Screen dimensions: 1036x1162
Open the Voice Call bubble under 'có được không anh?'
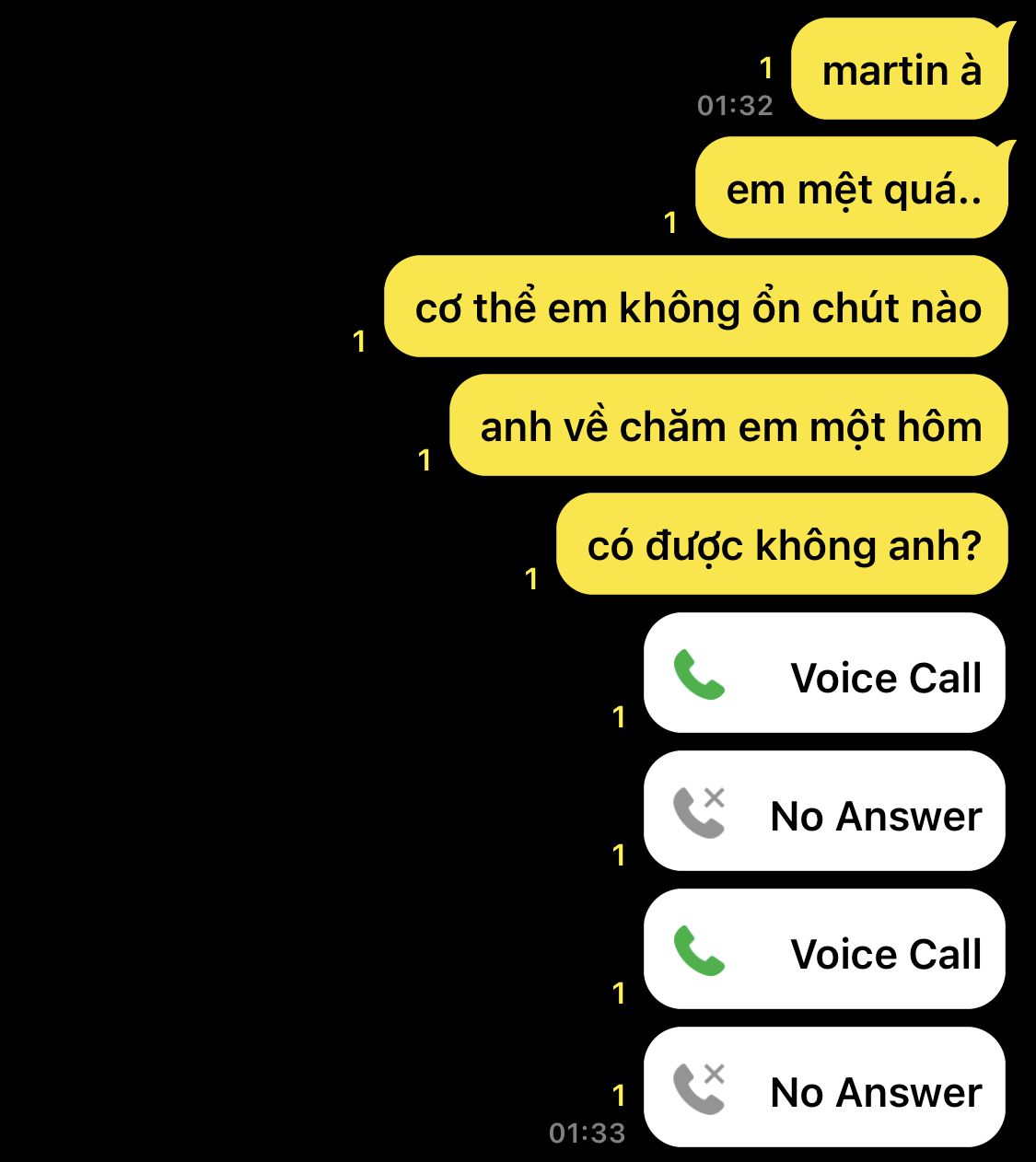[824, 673]
